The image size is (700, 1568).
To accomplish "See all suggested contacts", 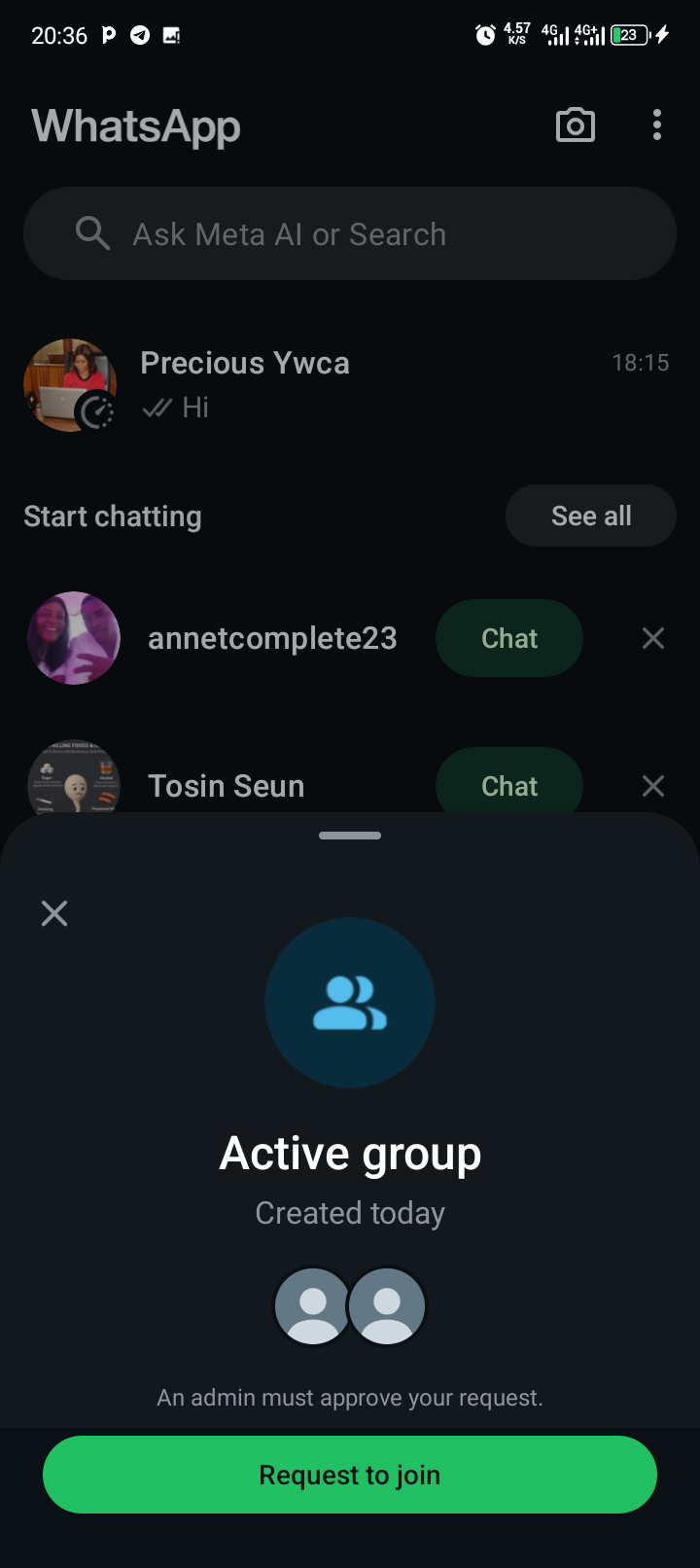I will 590,516.
